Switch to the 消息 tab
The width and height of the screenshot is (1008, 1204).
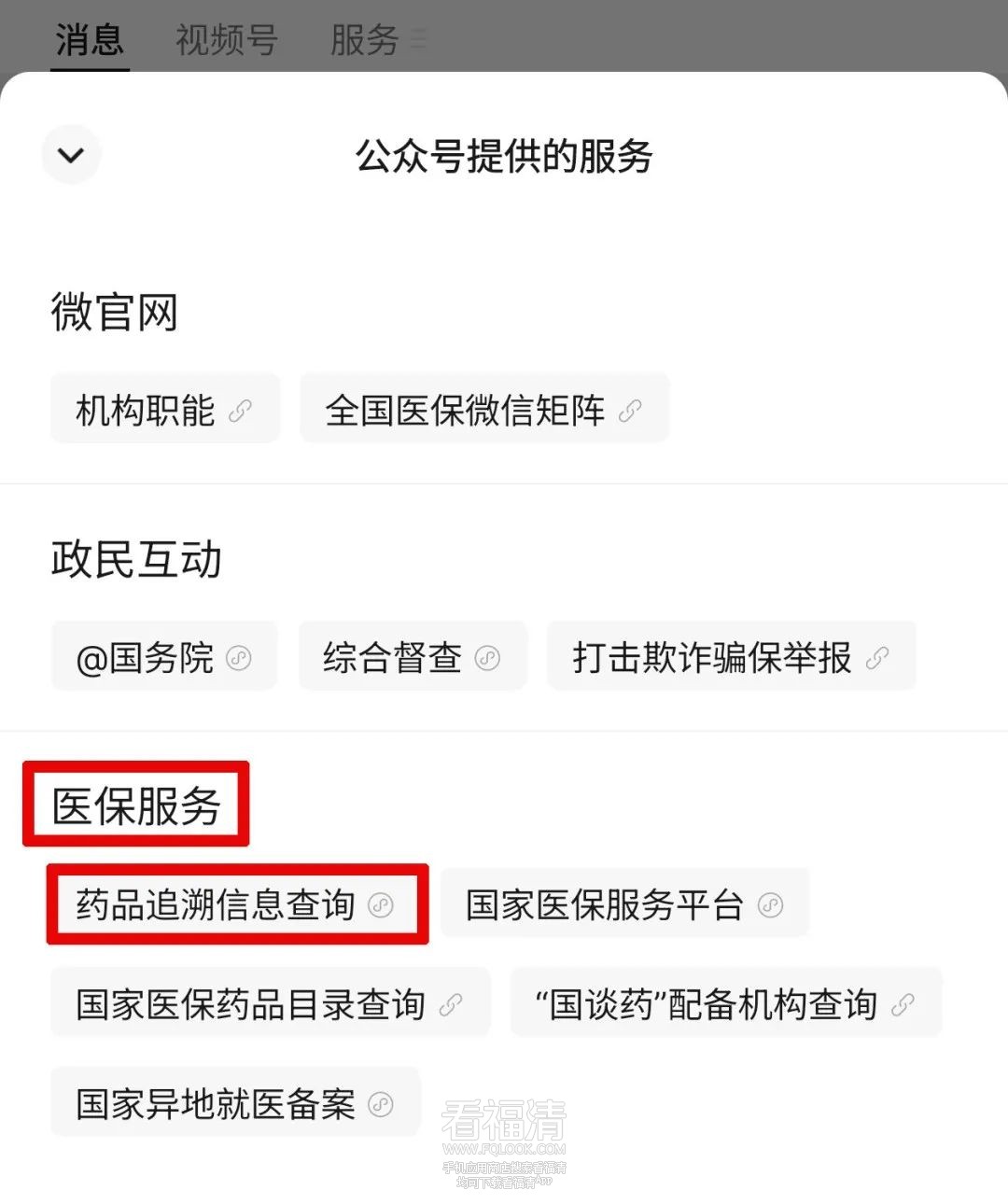tap(90, 40)
